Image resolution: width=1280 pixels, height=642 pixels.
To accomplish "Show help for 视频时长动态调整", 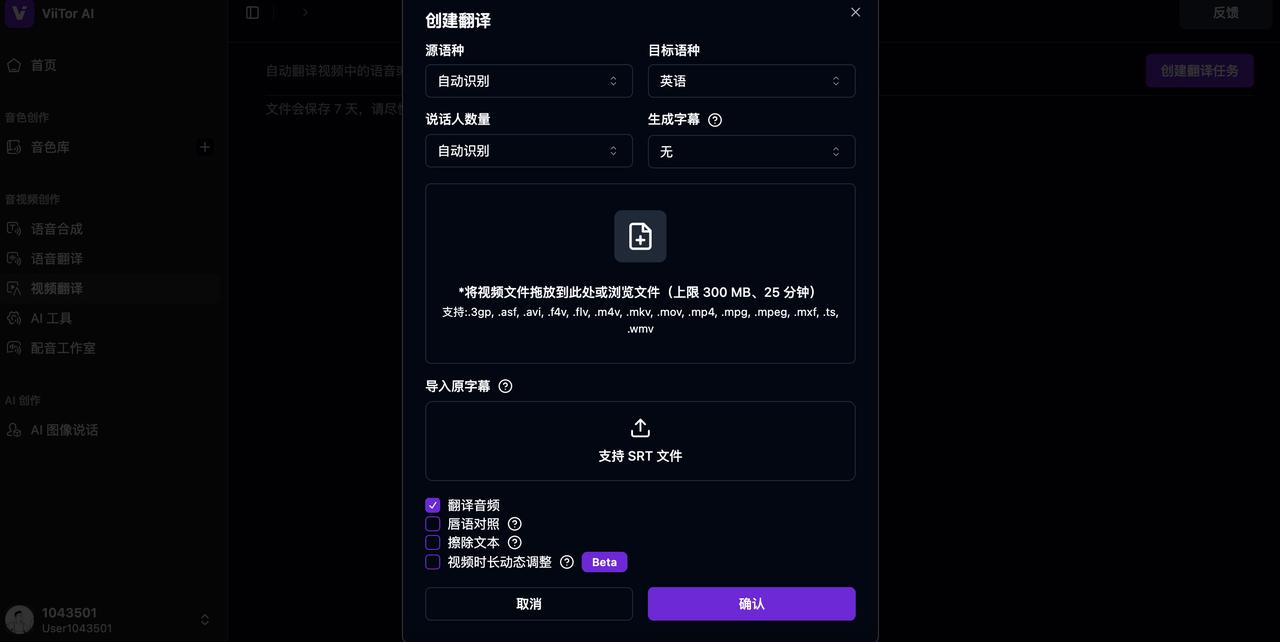I will [567, 562].
